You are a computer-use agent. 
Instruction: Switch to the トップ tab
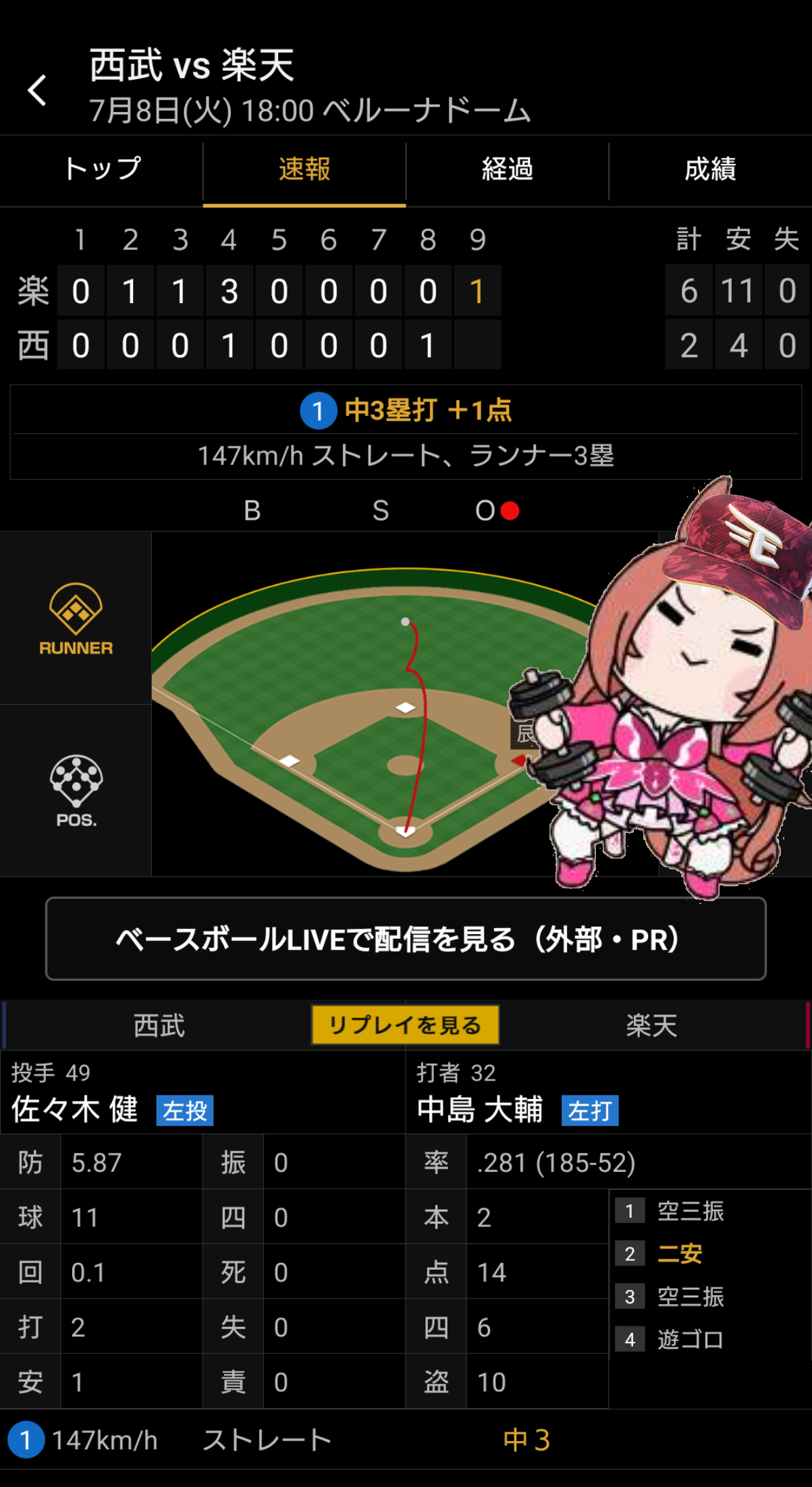pos(102,169)
